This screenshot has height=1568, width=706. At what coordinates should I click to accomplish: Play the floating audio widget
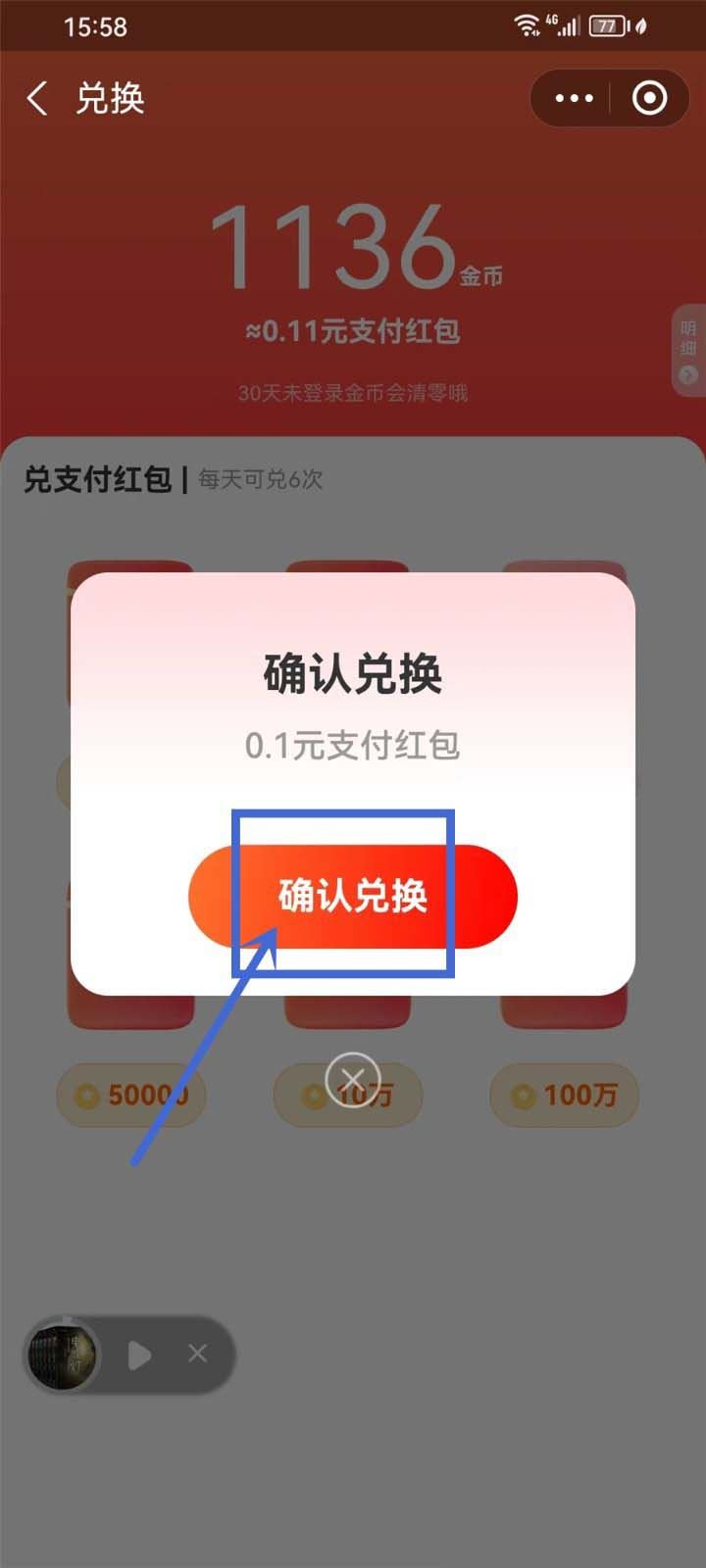pyautogui.click(x=139, y=1355)
